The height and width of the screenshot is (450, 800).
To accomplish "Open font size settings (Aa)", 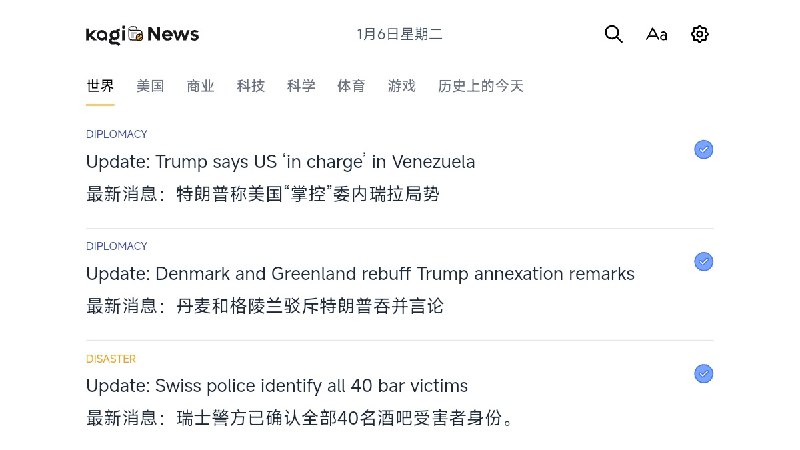I will (x=657, y=34).
